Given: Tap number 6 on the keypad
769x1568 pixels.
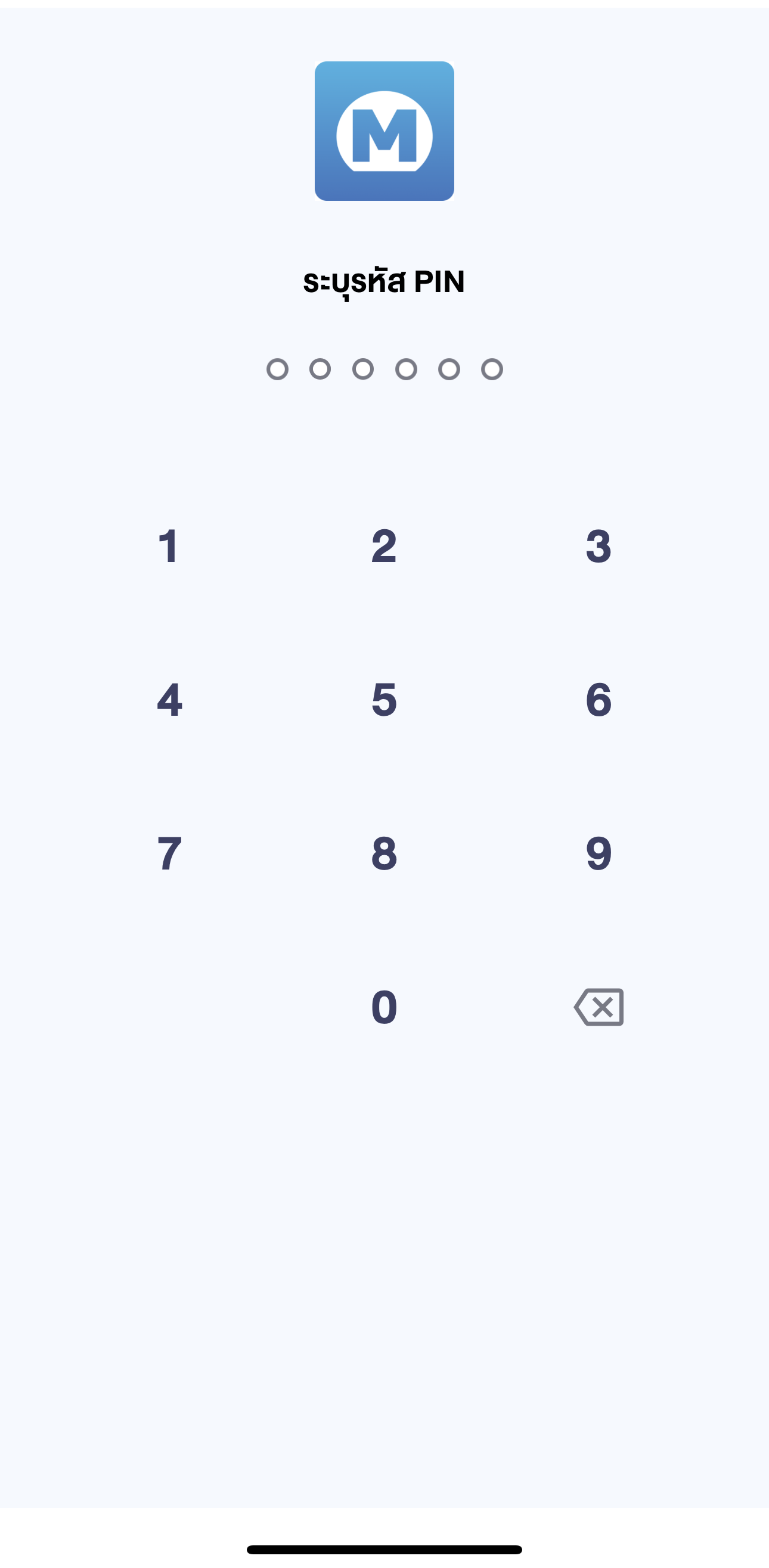Looking at the screenshot, I should tap(599, 700).
